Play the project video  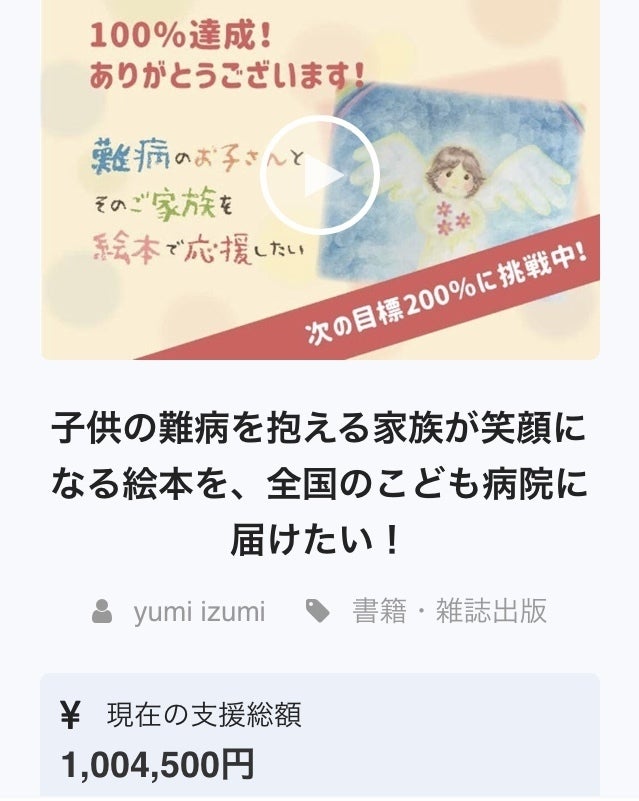[x=319, y=176]
